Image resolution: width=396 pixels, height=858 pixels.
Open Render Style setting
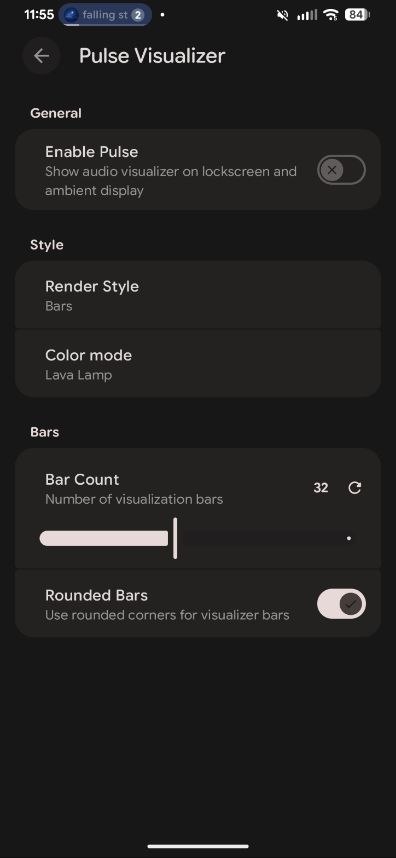pos(197,295)
